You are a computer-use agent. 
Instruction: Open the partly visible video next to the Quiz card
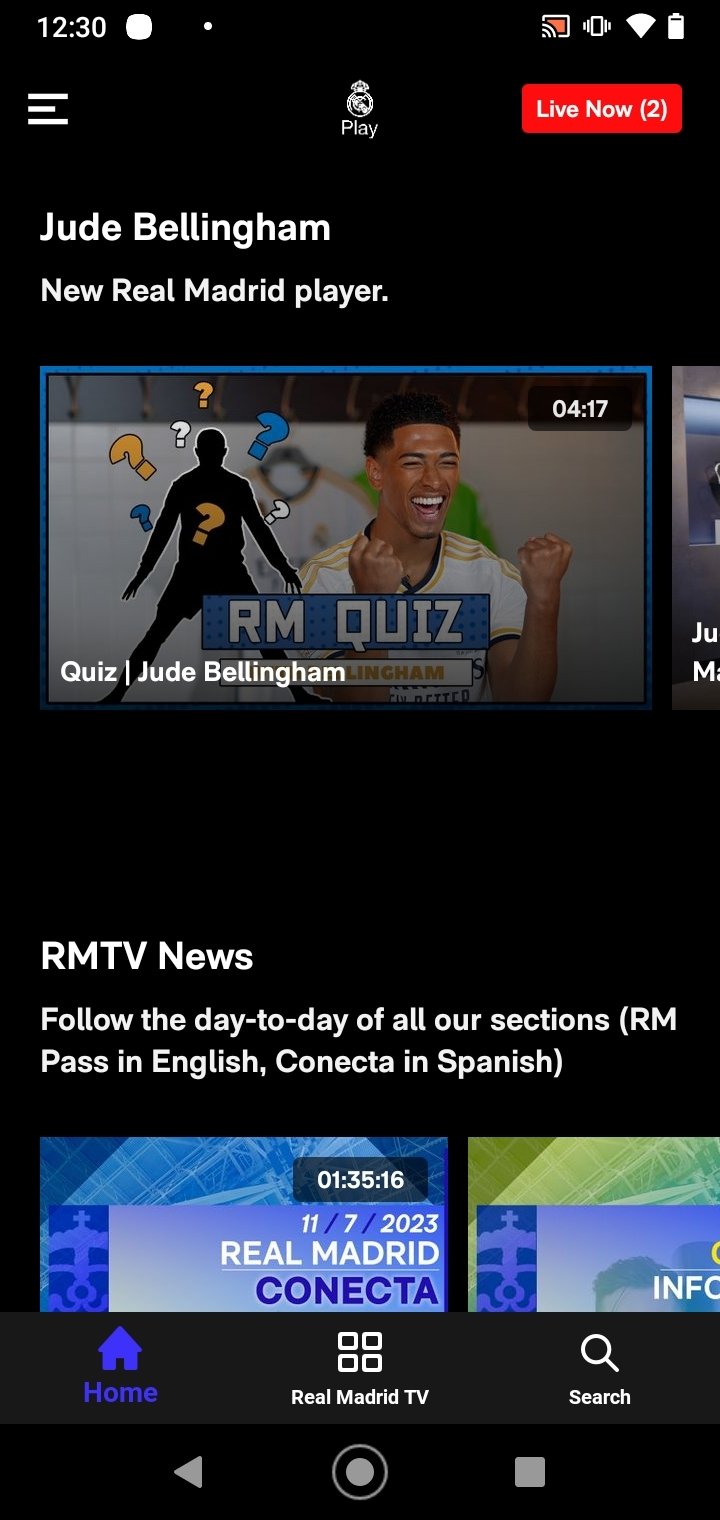(696, 538)
